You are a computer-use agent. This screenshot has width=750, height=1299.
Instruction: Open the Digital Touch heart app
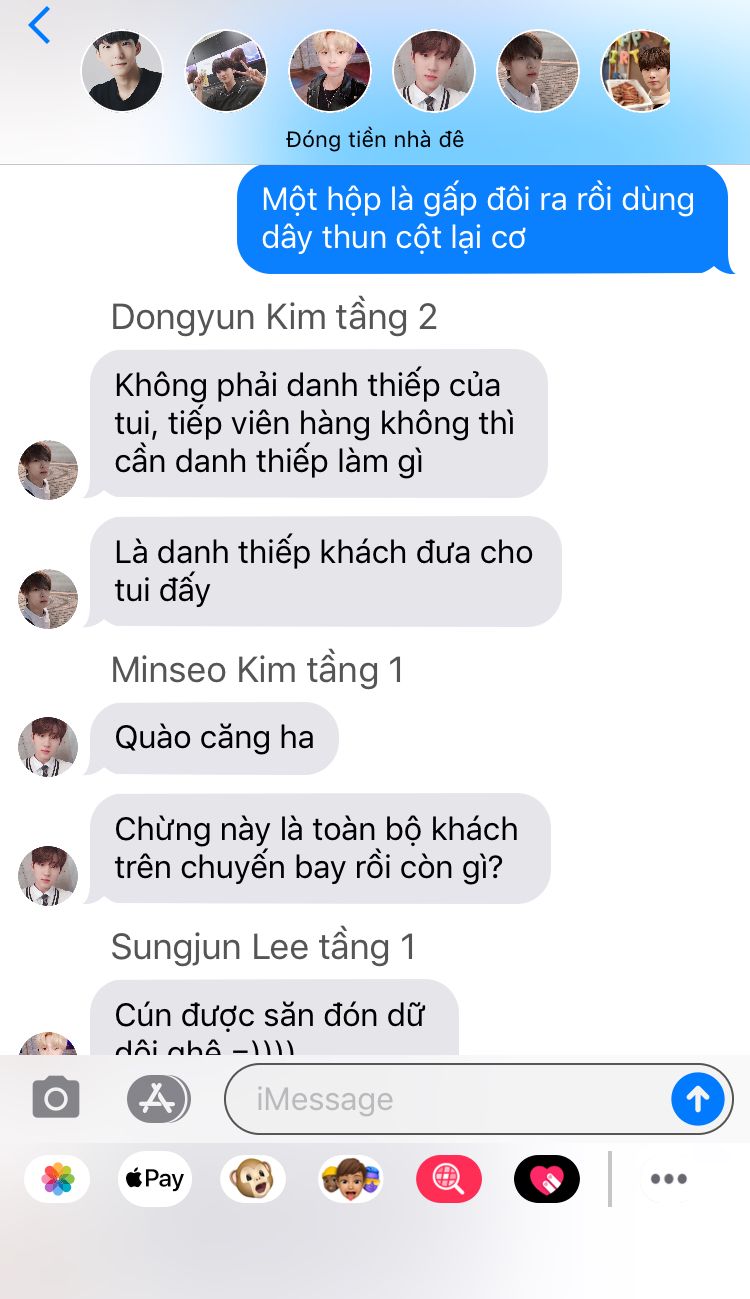point(547,1179)
